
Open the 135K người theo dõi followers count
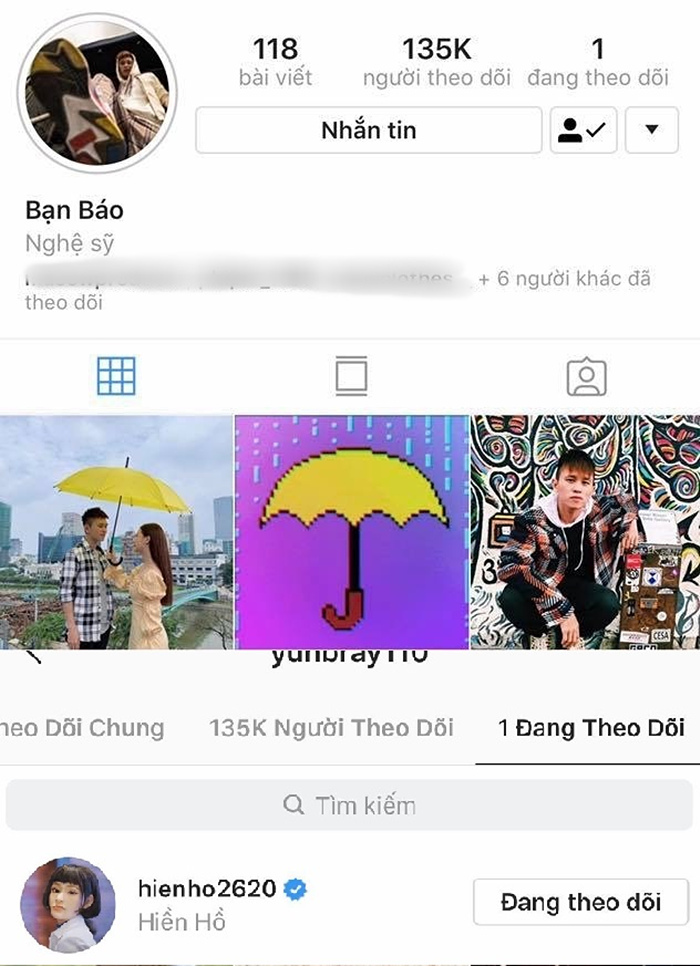(436, 61)
